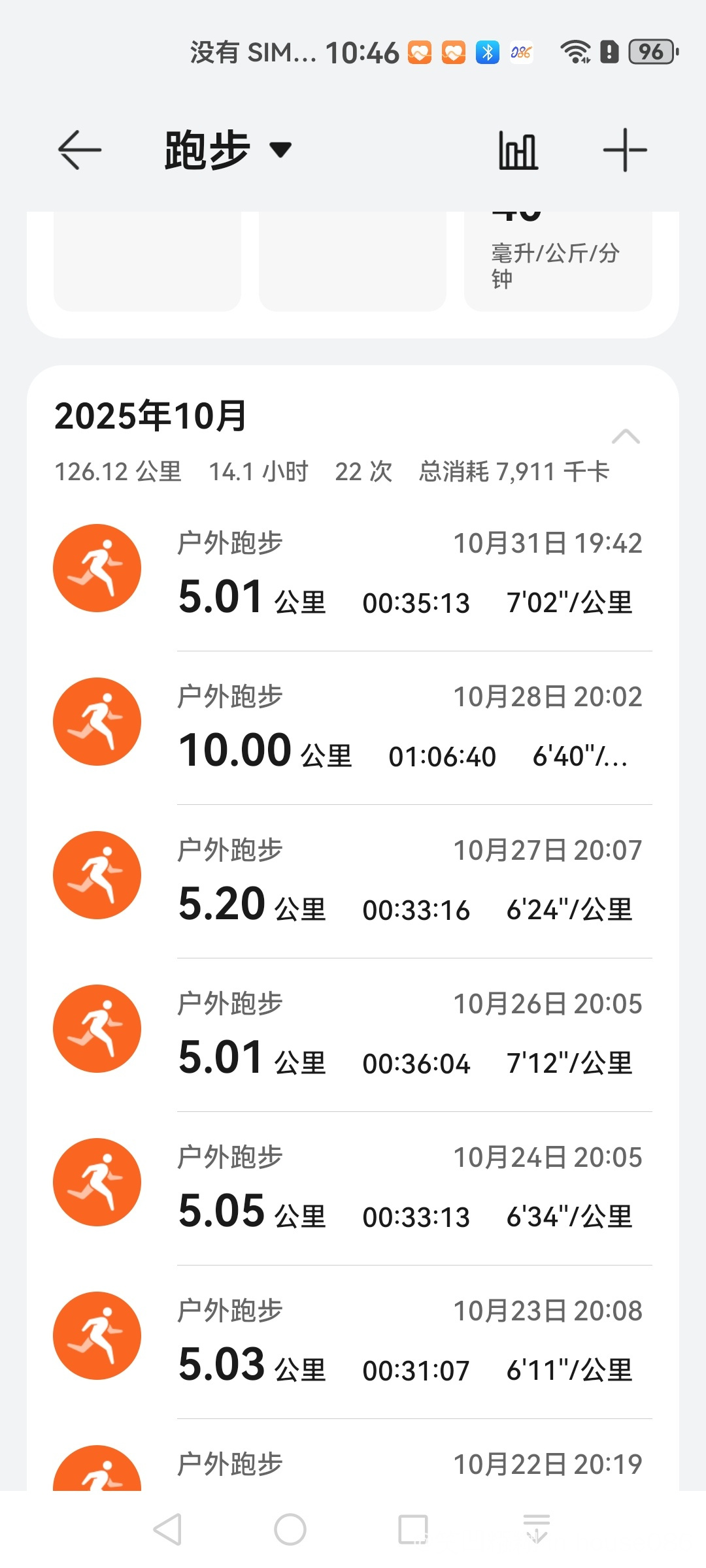Go back from the 跑步 page
Image resolution: width=706 pixels, height=1568 pixels.
80,150
